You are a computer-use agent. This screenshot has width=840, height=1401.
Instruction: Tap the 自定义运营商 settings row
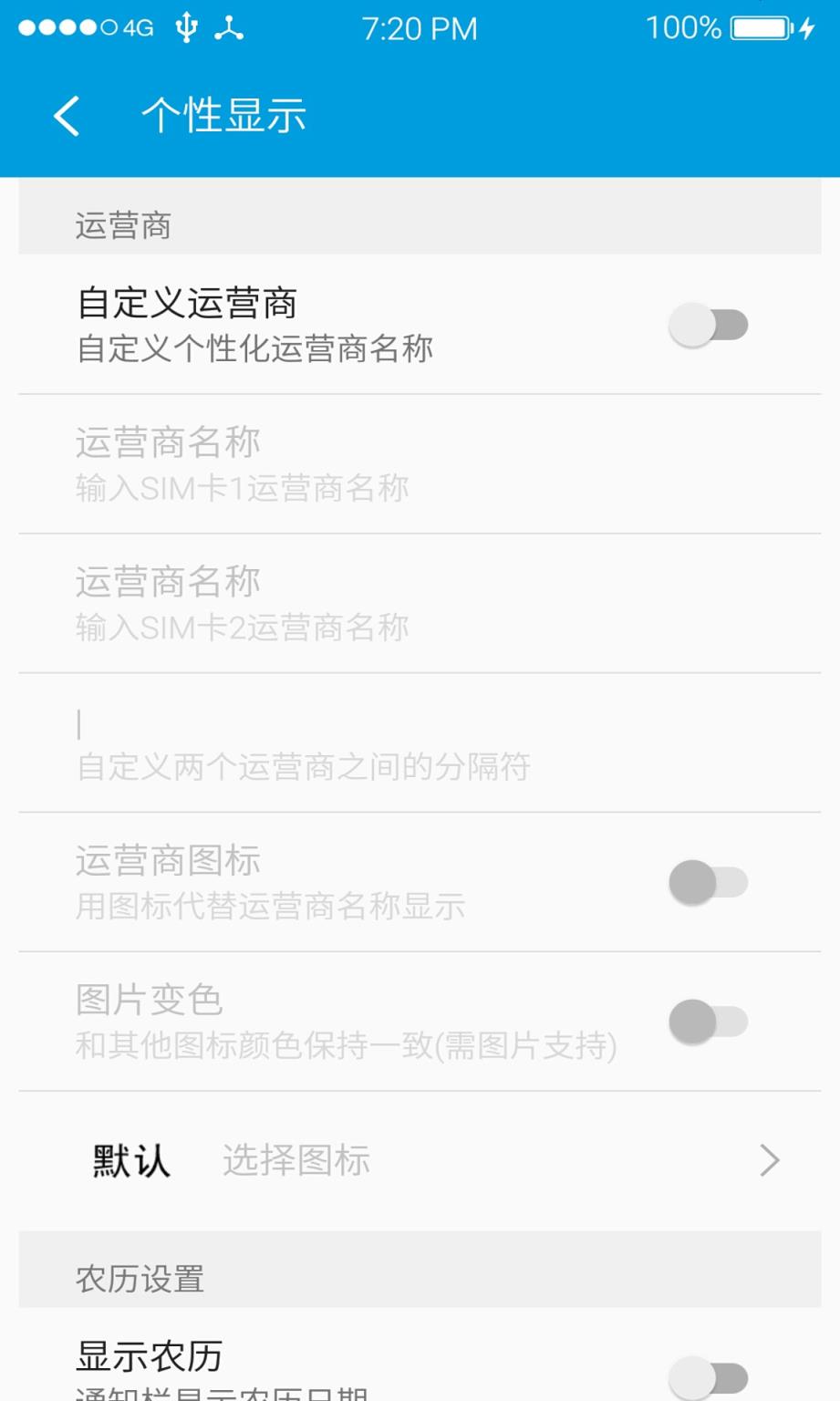coord(365,324)
